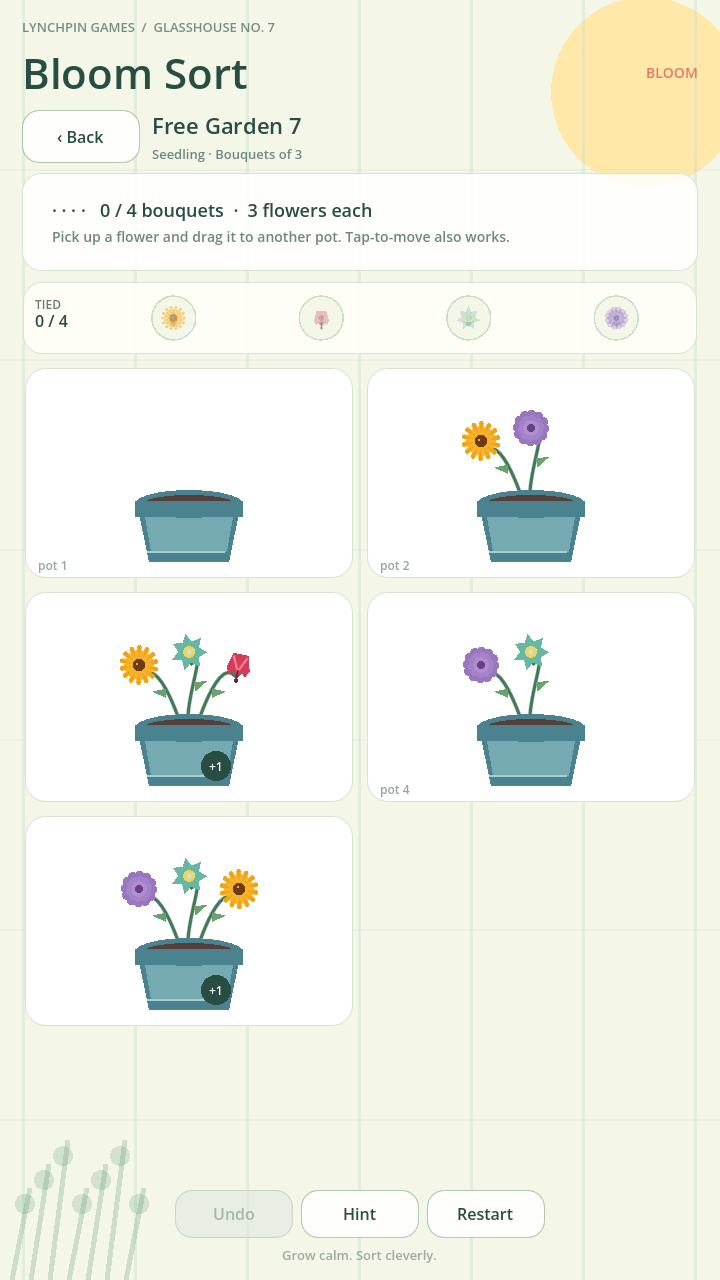720x1280 pixels.
Task: Pick the orange flower in pot 2
Action: [x=481, y=440]
